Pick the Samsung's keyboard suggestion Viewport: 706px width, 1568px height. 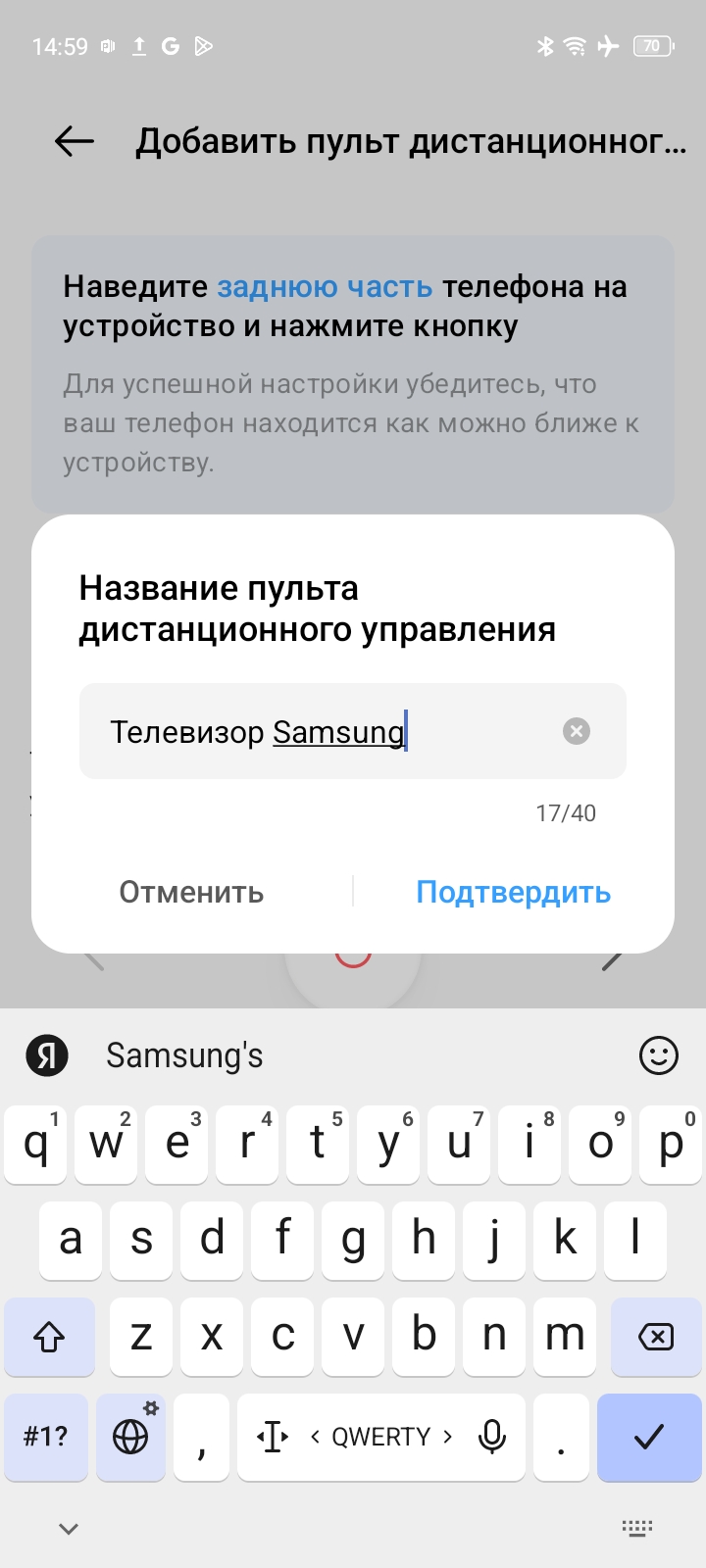[184, 1055]
